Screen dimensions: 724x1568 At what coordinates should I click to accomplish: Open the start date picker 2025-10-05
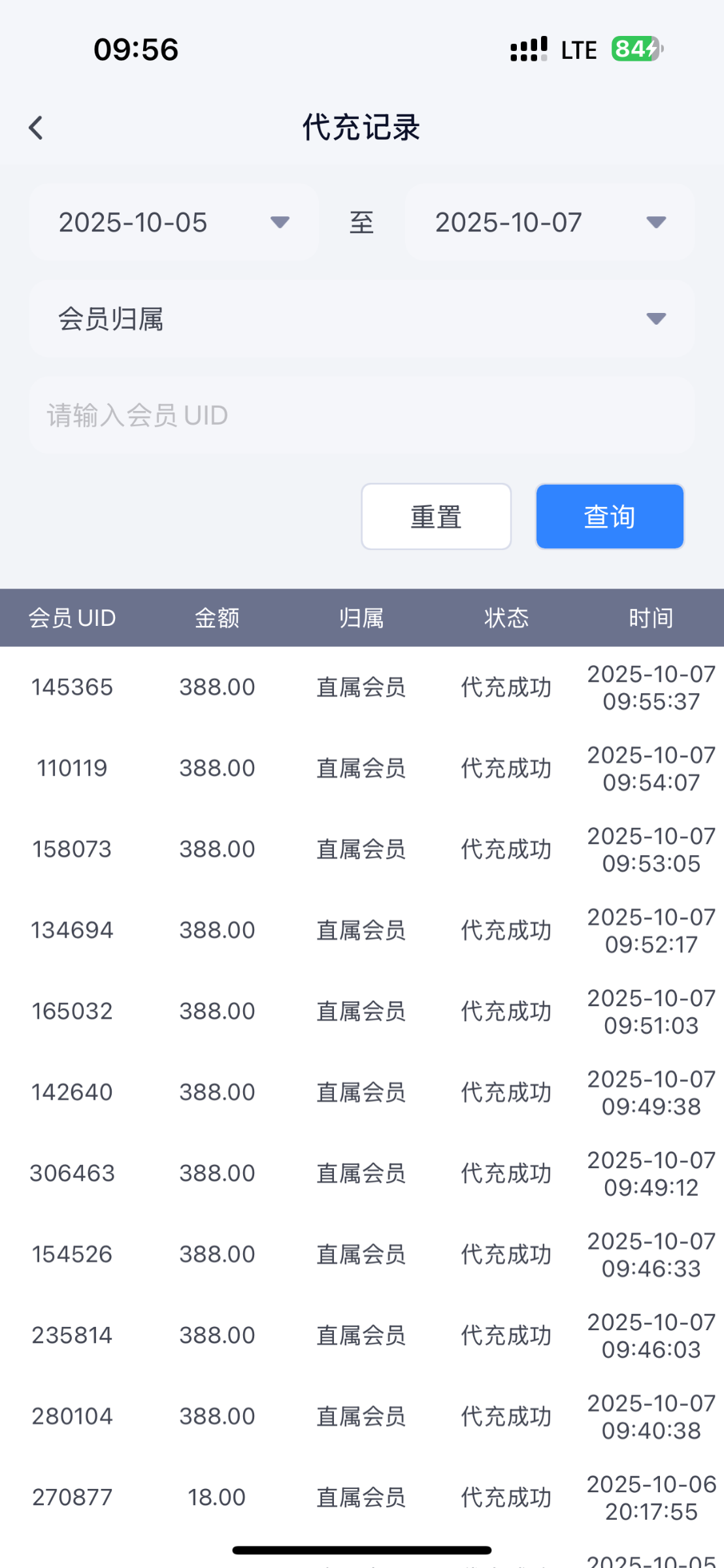click(x=174, y=223)
